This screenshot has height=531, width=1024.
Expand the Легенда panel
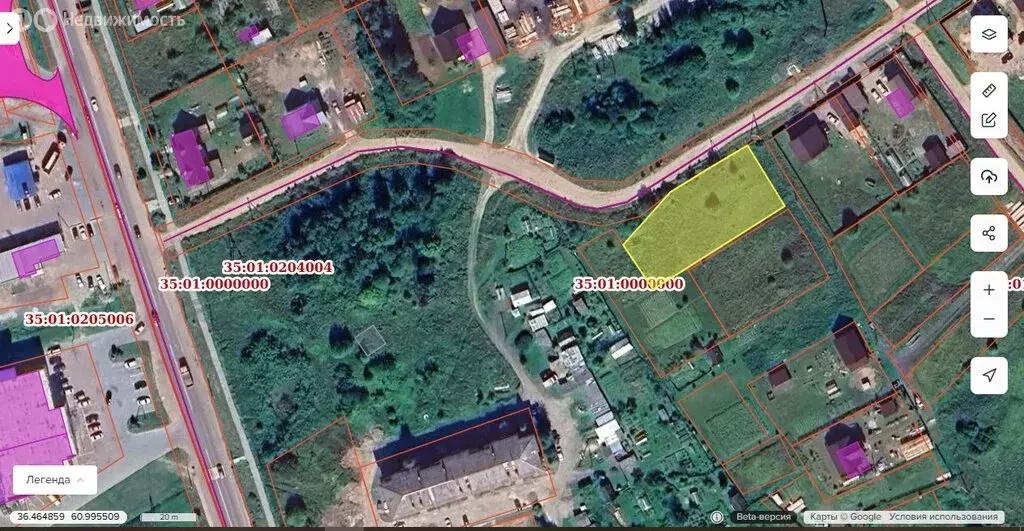coord(55,479)
